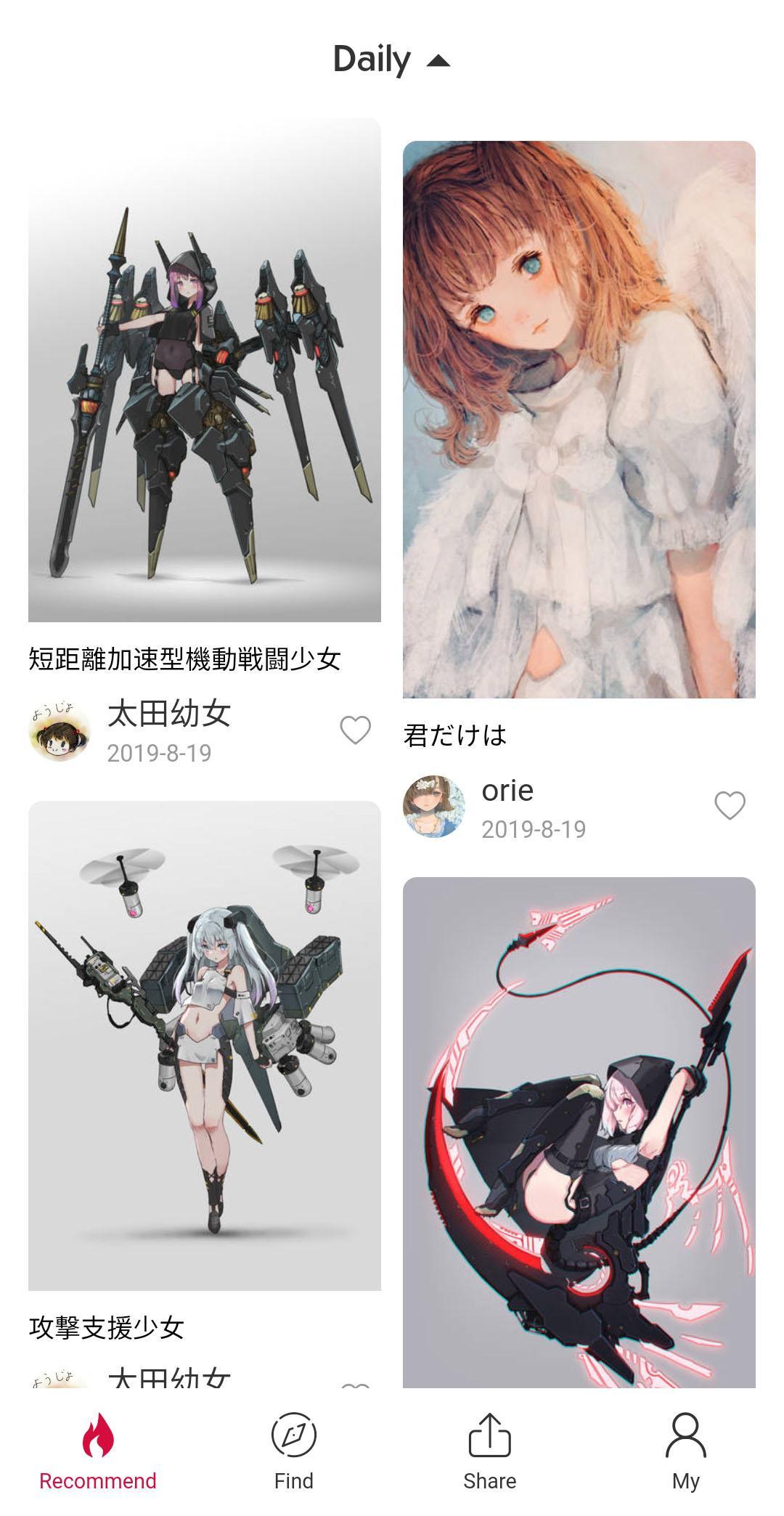This screenshot has width=784, height=1516.
Task: Open the 攻撃支援少女 artwork
Action: point(205,1046)
